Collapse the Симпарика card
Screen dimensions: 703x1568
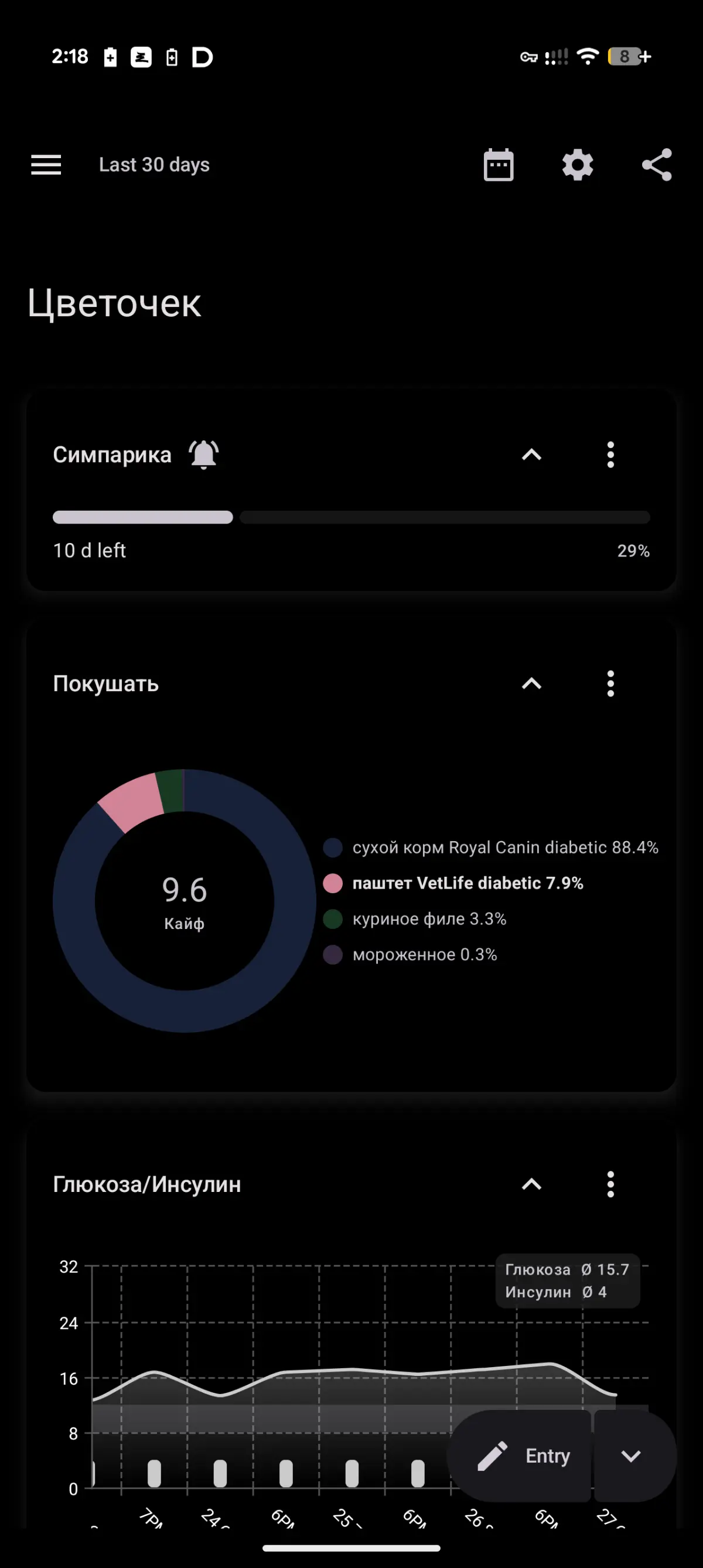(531, 455)
